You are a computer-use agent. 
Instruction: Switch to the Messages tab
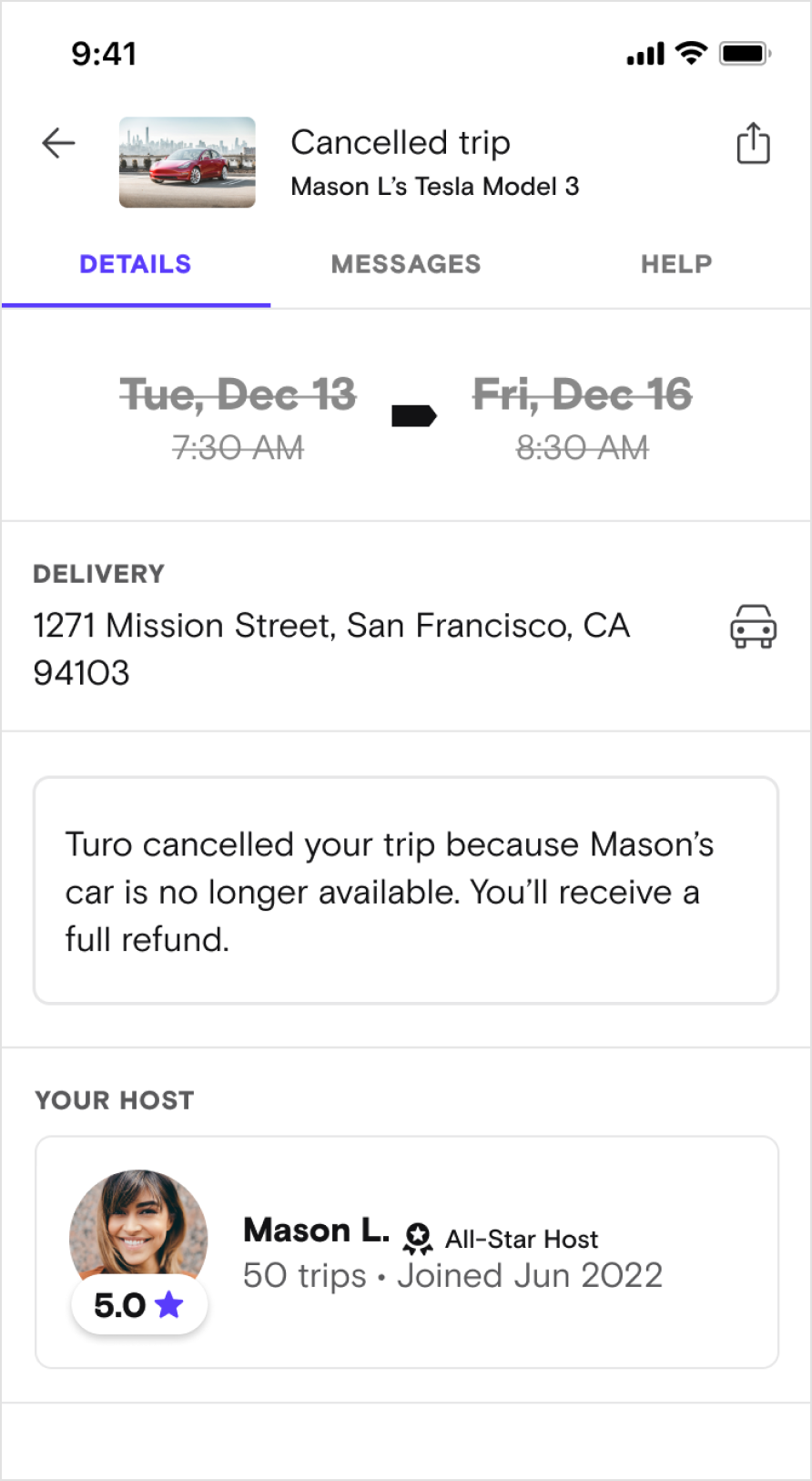(x=406, y=264)
